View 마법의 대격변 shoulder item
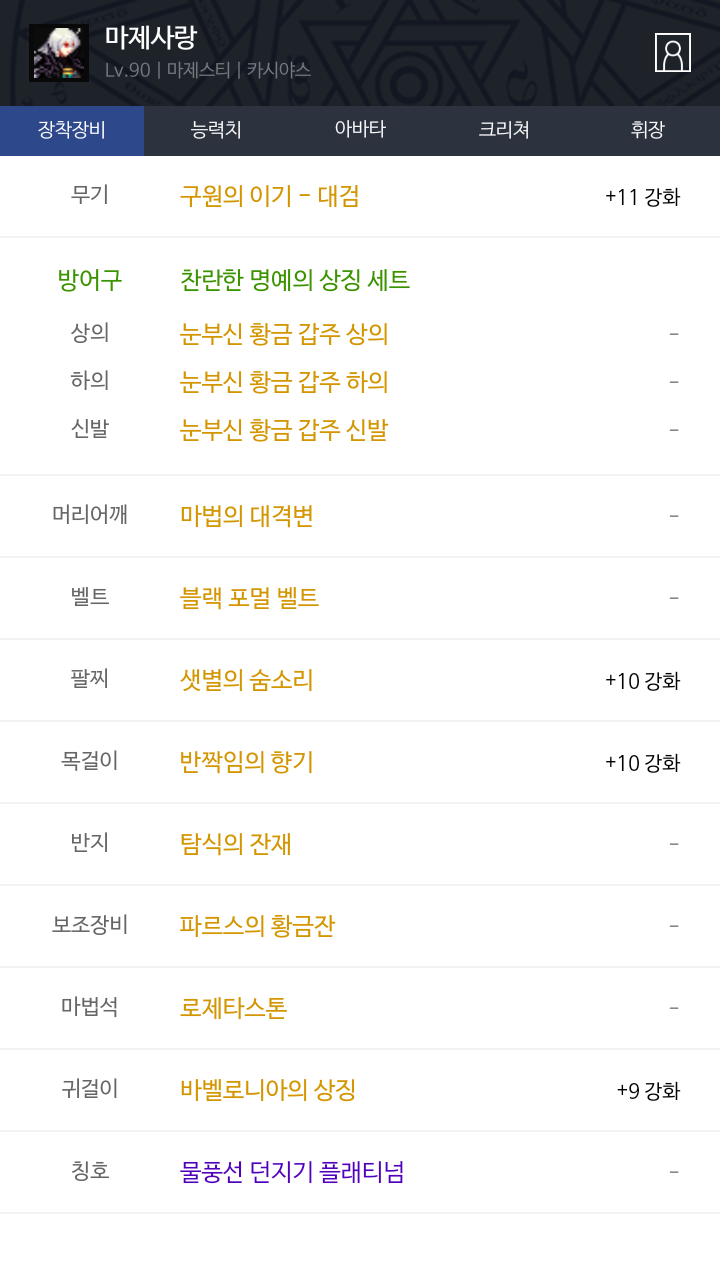The height and width of the screenshot is (1280, 720). [360, 516]
